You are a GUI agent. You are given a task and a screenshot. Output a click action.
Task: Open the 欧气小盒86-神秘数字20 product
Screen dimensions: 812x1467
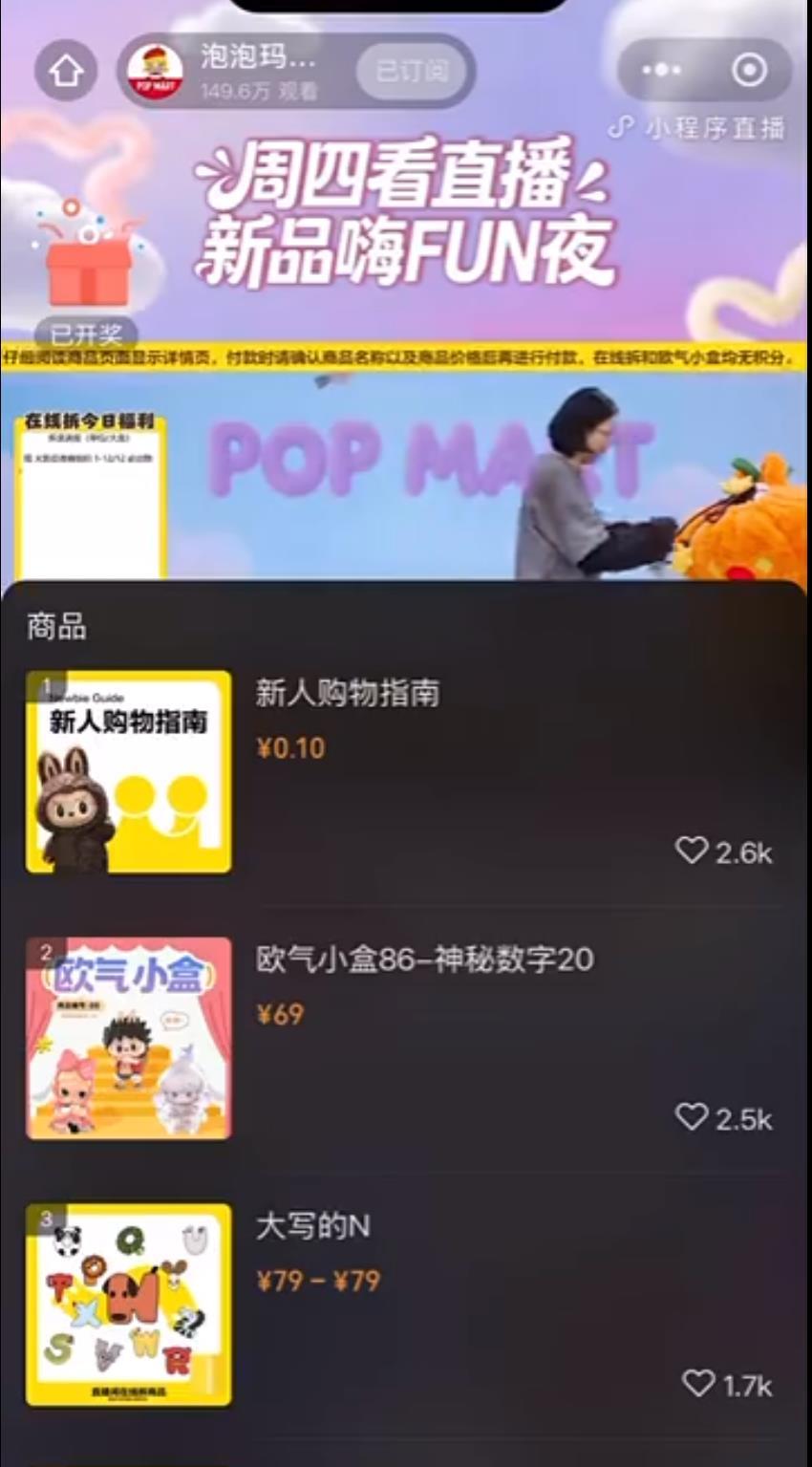pos(424,960)
